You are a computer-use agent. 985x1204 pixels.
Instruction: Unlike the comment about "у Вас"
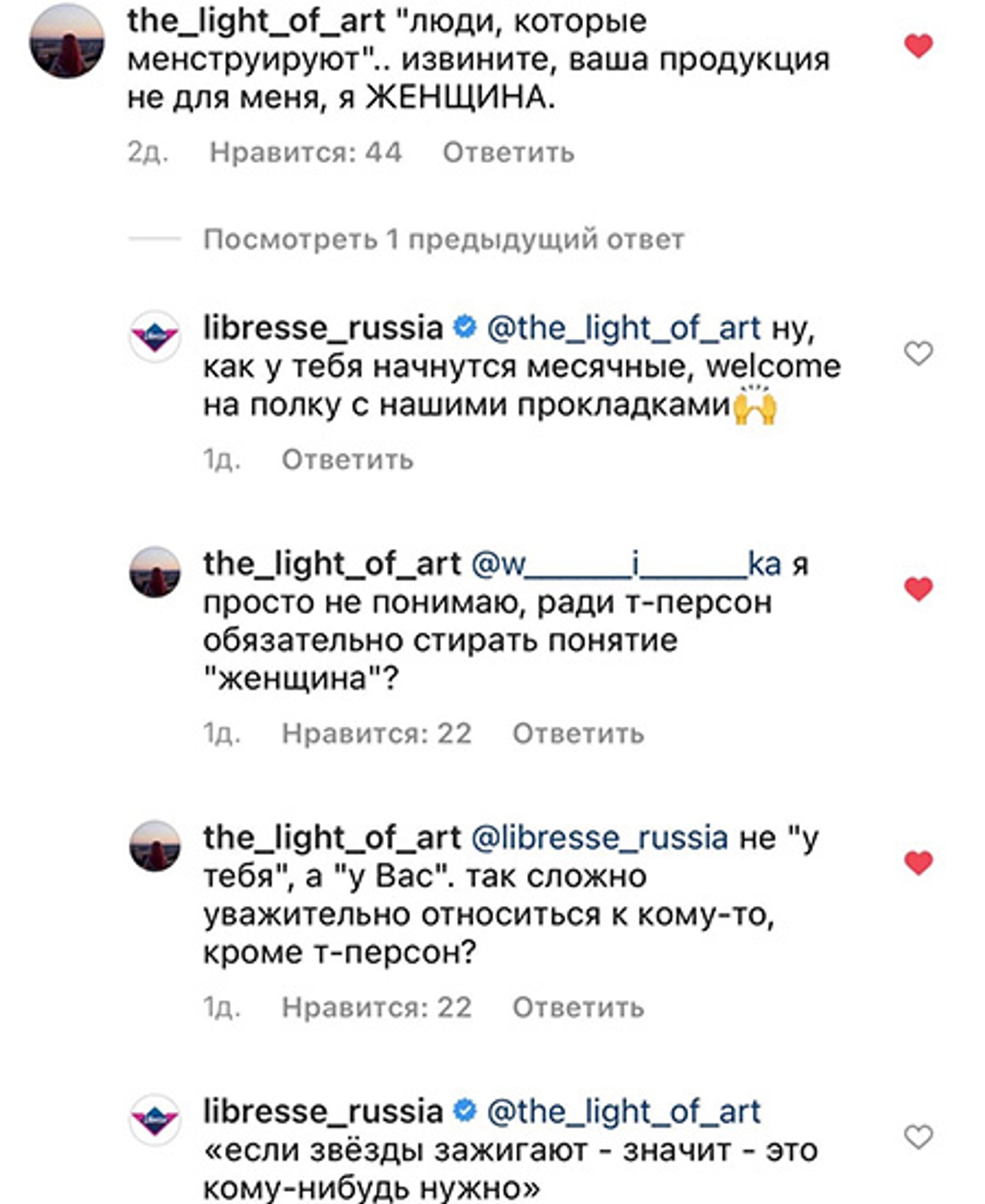click(x=919, y=862)
